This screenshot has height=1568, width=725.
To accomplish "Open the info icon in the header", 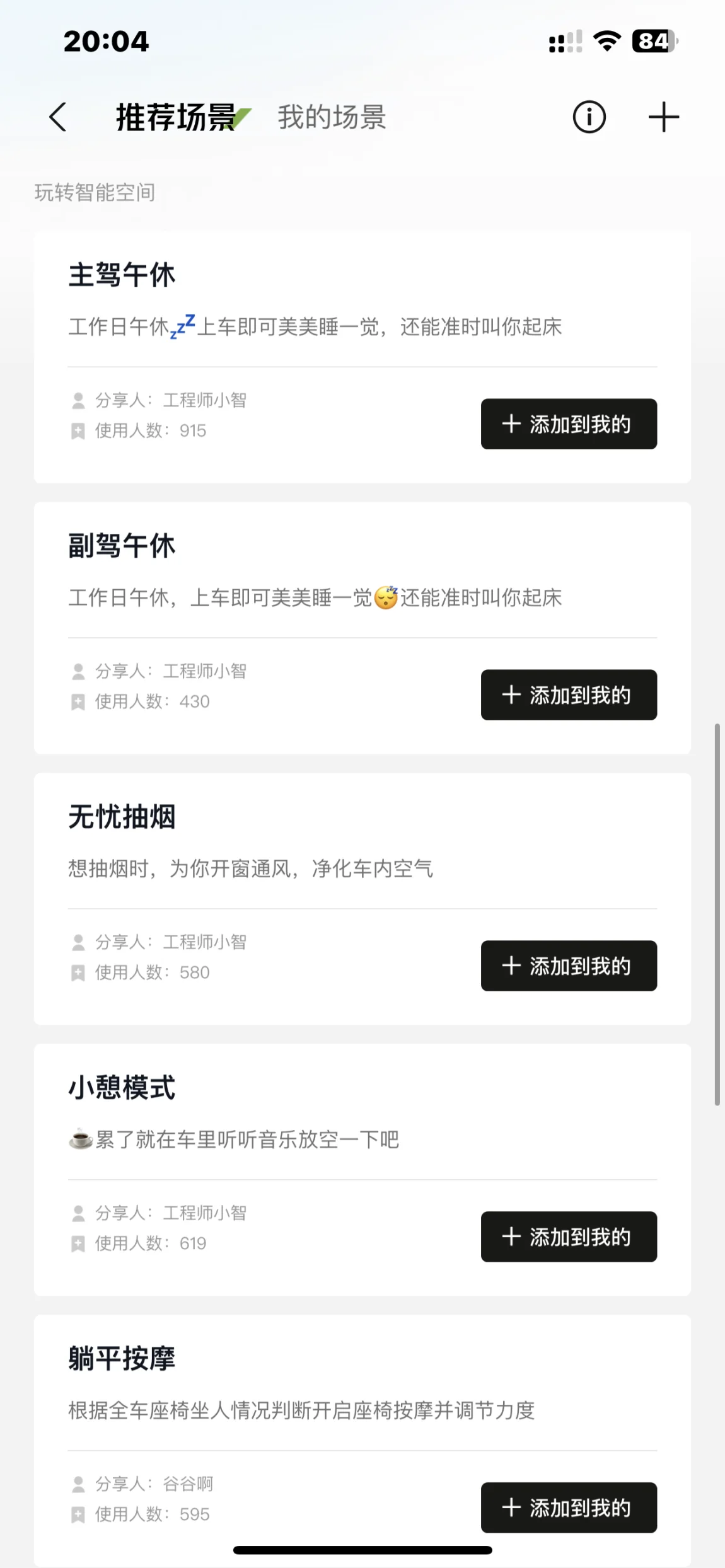I will (x=589, y=117).
